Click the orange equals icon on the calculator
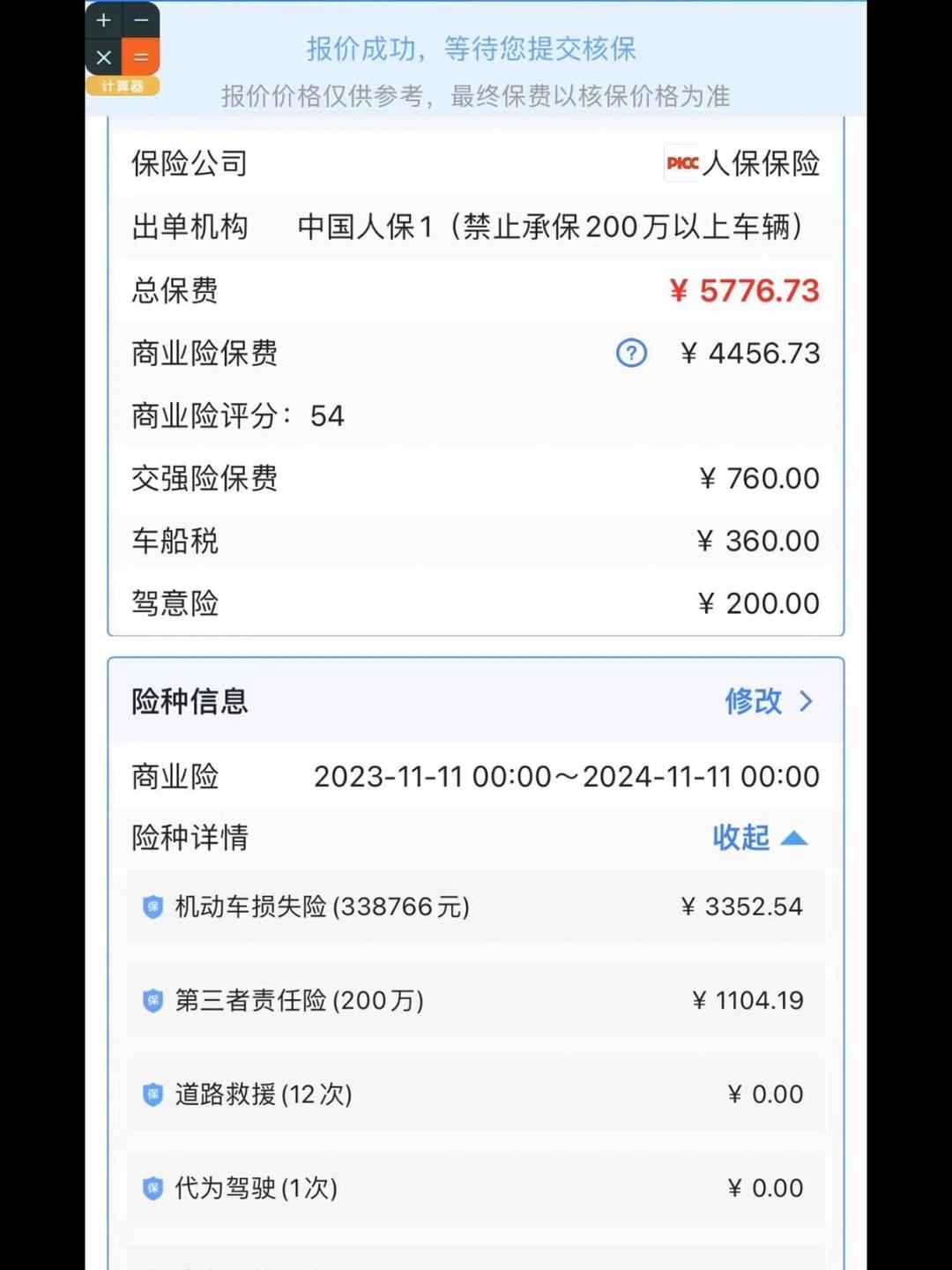The image size is (952, 1270). pyautogui.click(x=141, y=56)
